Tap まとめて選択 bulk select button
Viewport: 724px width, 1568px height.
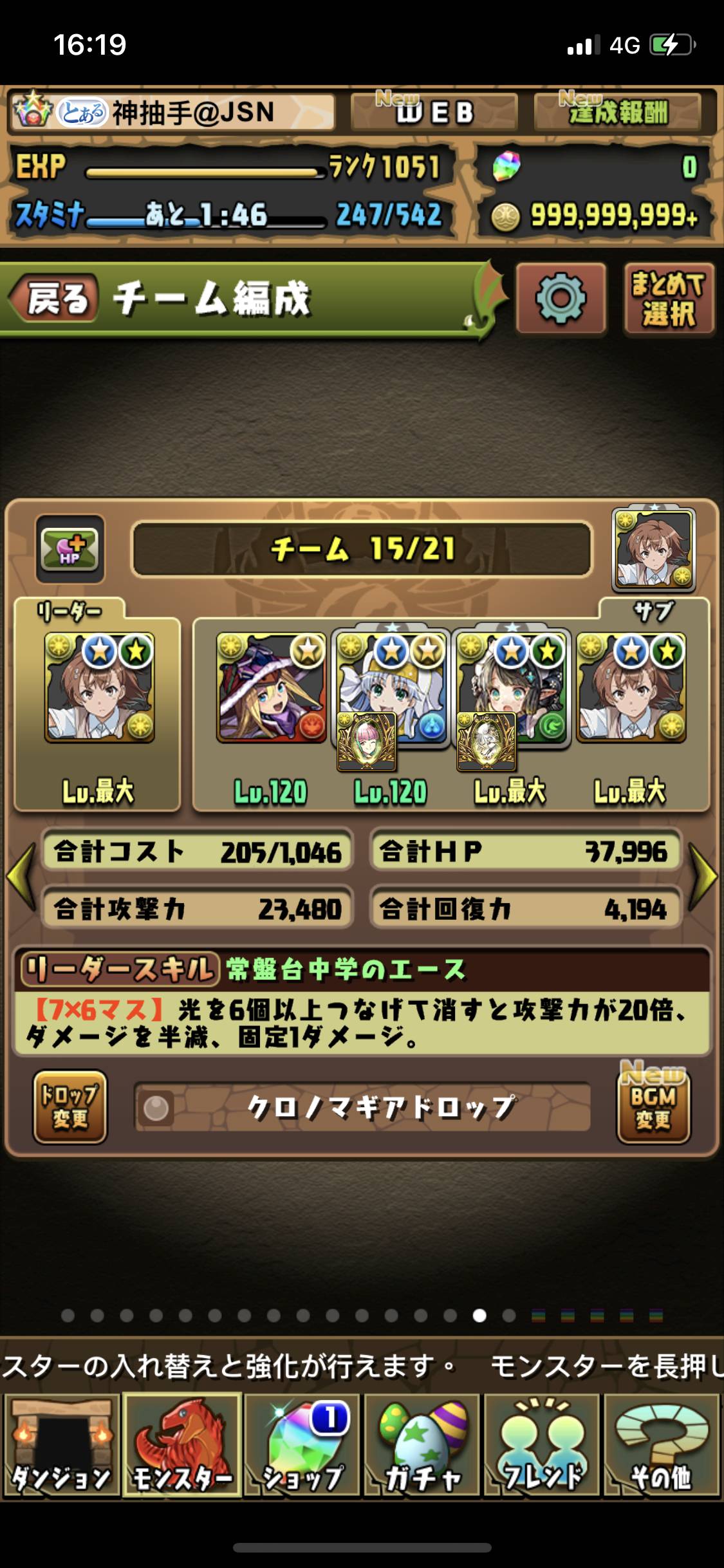tap(669, 299)
